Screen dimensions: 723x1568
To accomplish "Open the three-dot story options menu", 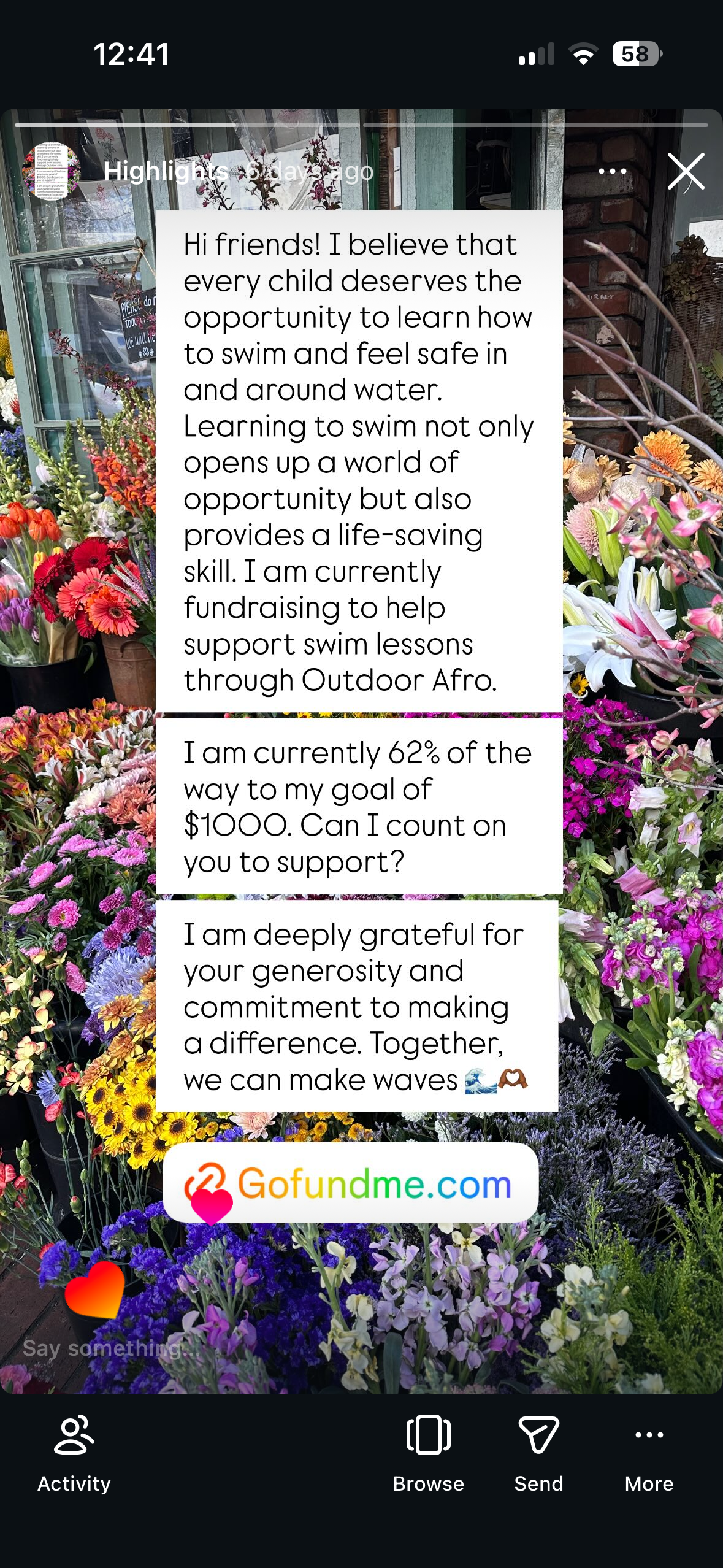I will point(612,171).
